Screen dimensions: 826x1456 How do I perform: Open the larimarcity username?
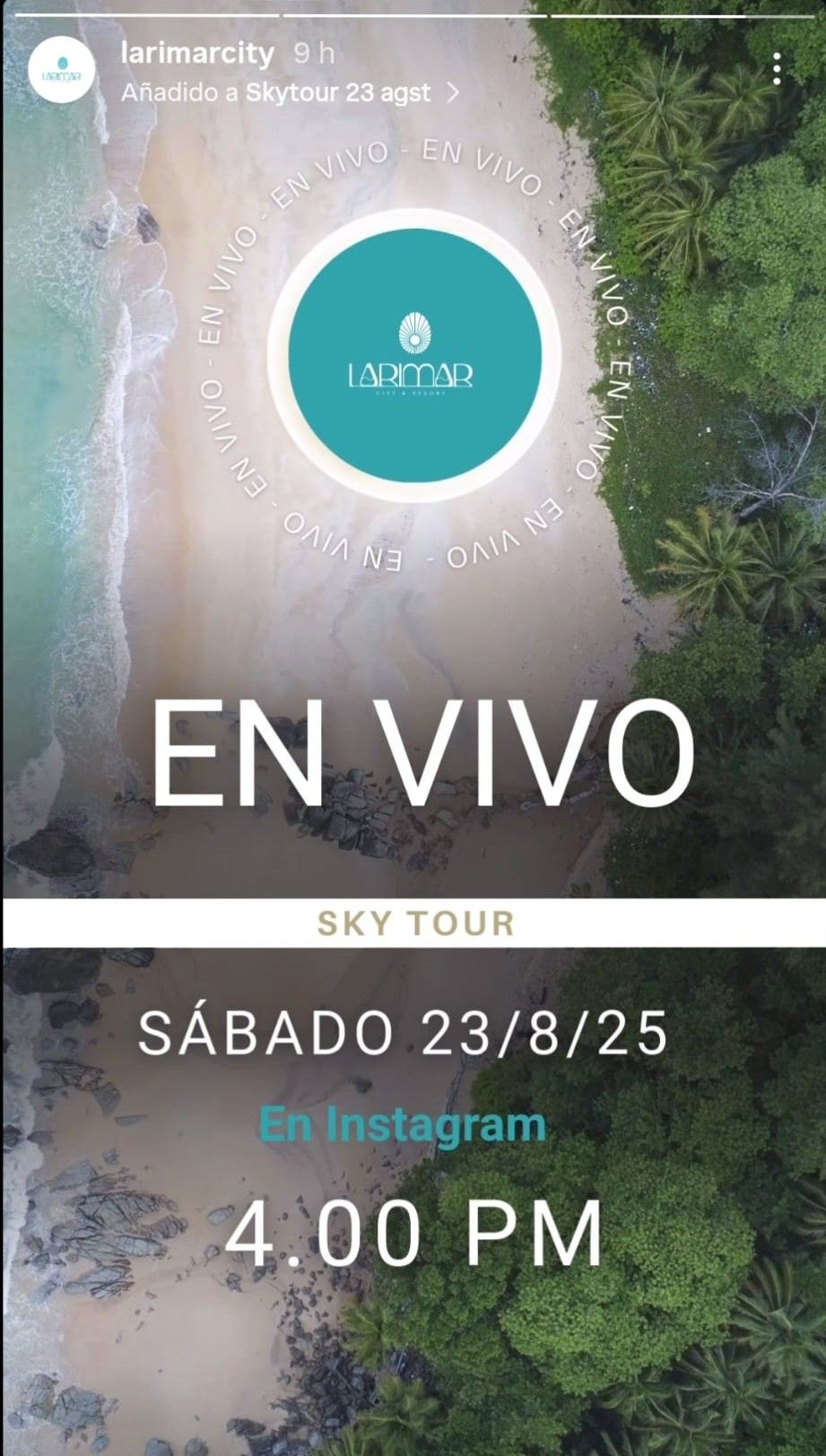197,53
